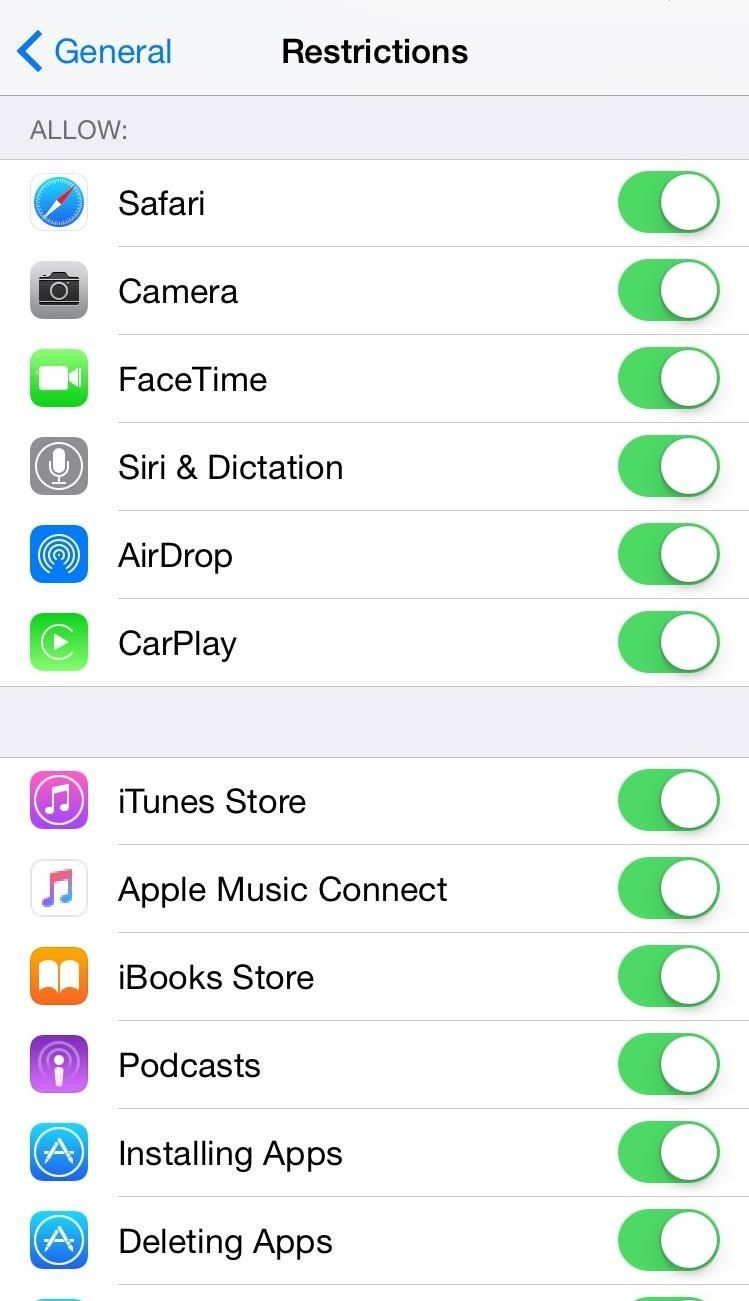Tap the iBooks Store icon
749x1301 pixels.
point(58,976)
